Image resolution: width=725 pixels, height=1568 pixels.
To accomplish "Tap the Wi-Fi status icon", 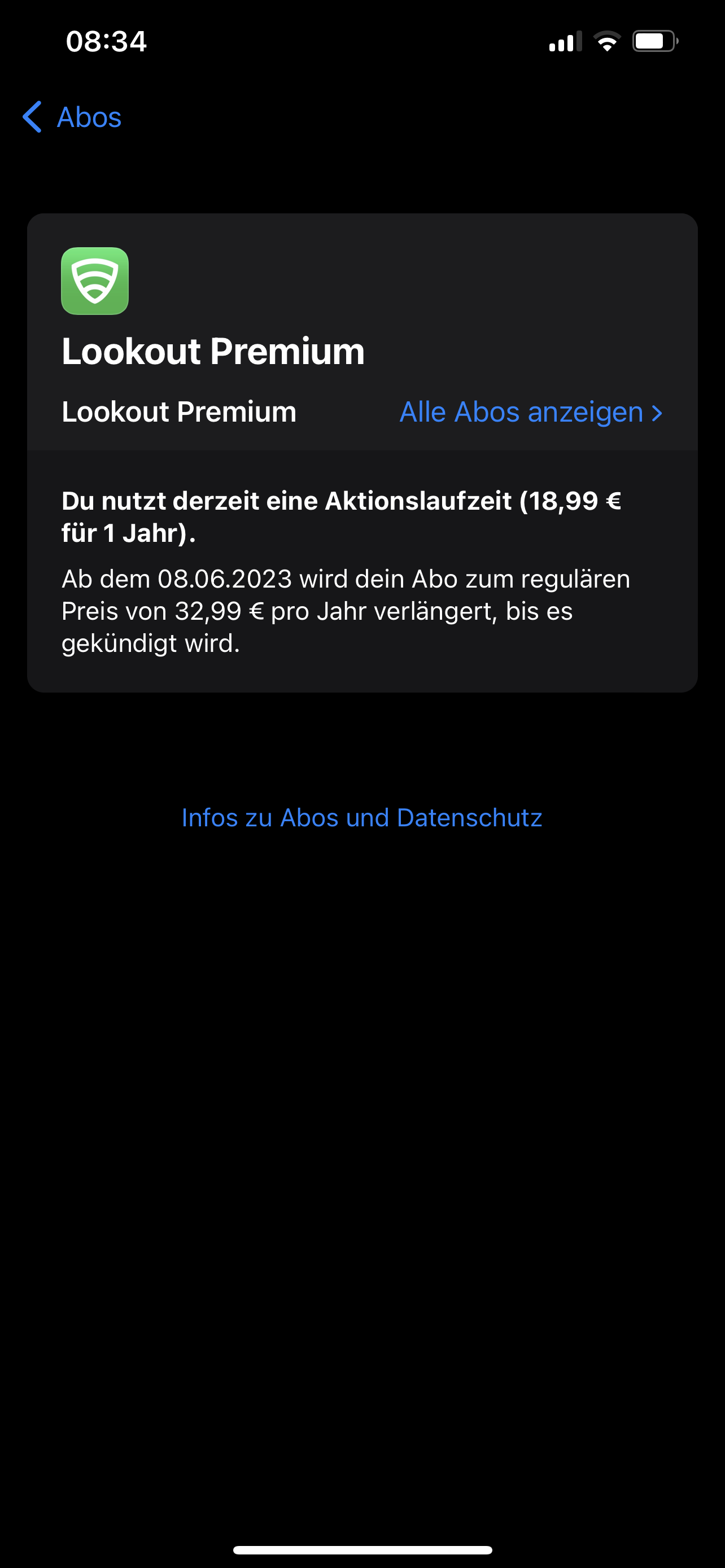I will pos(606,40).
